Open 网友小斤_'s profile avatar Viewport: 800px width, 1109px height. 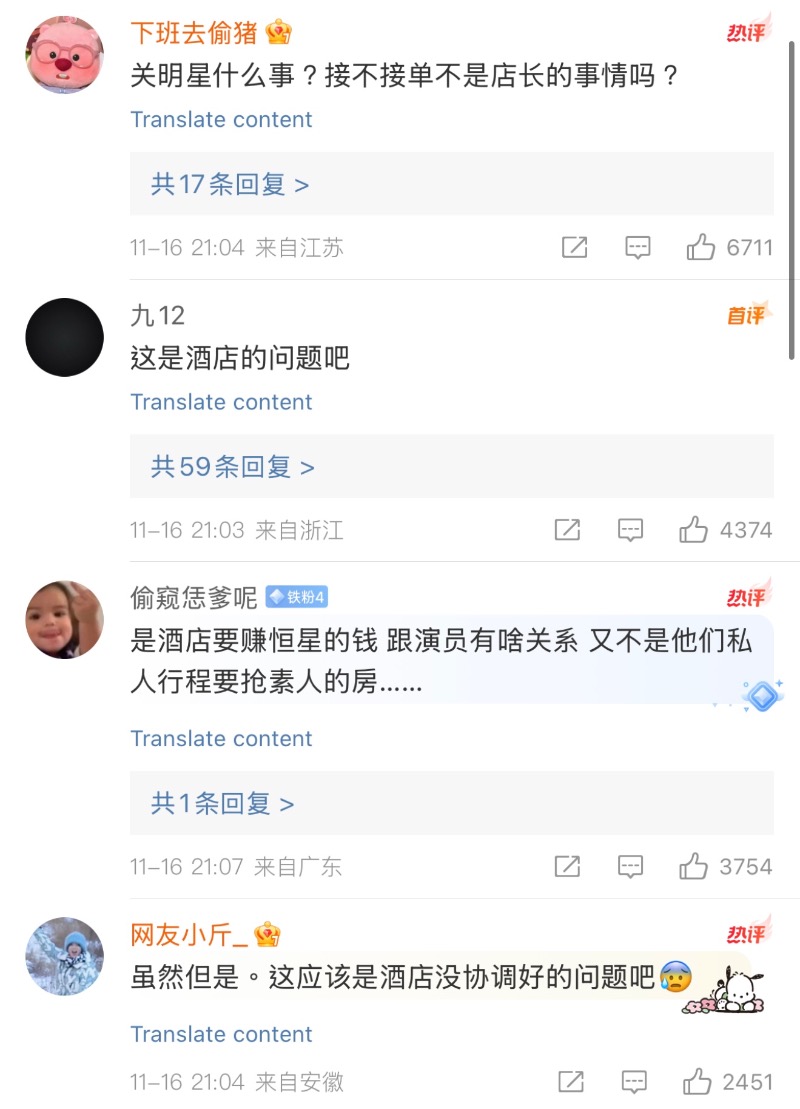(x=64, y=956)
